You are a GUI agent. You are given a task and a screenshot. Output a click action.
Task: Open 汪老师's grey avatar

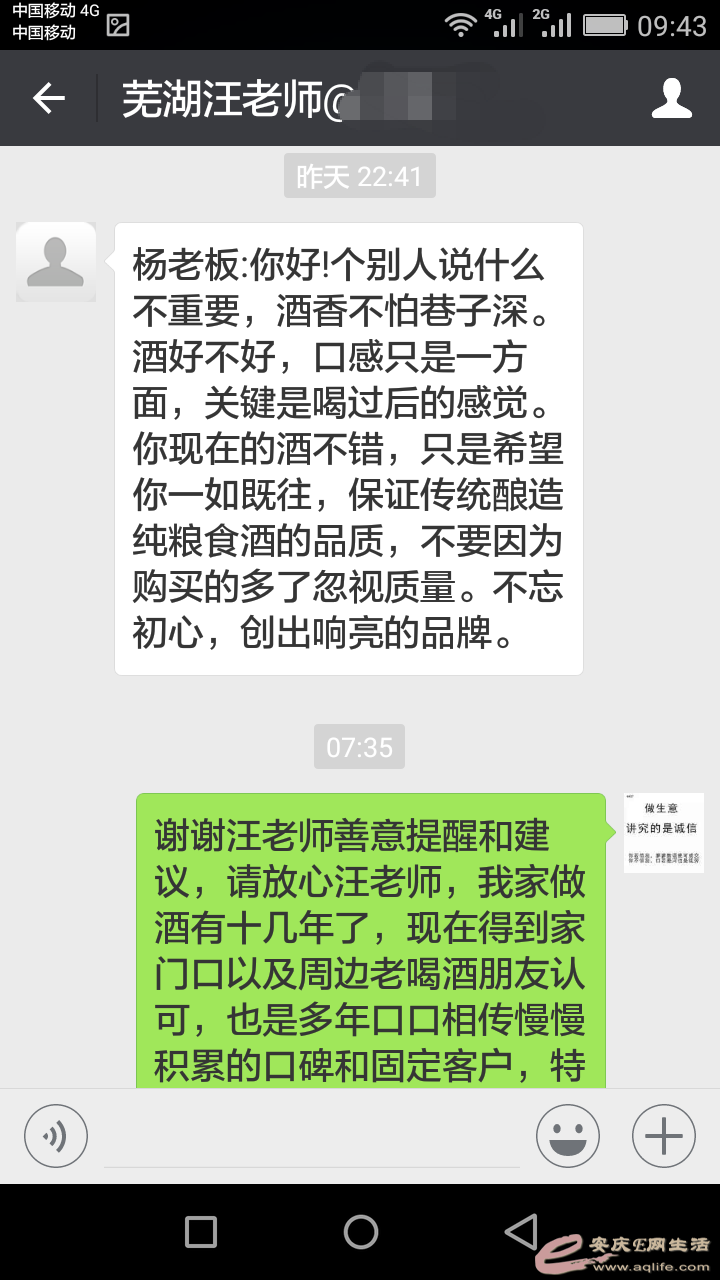[56, 262]
